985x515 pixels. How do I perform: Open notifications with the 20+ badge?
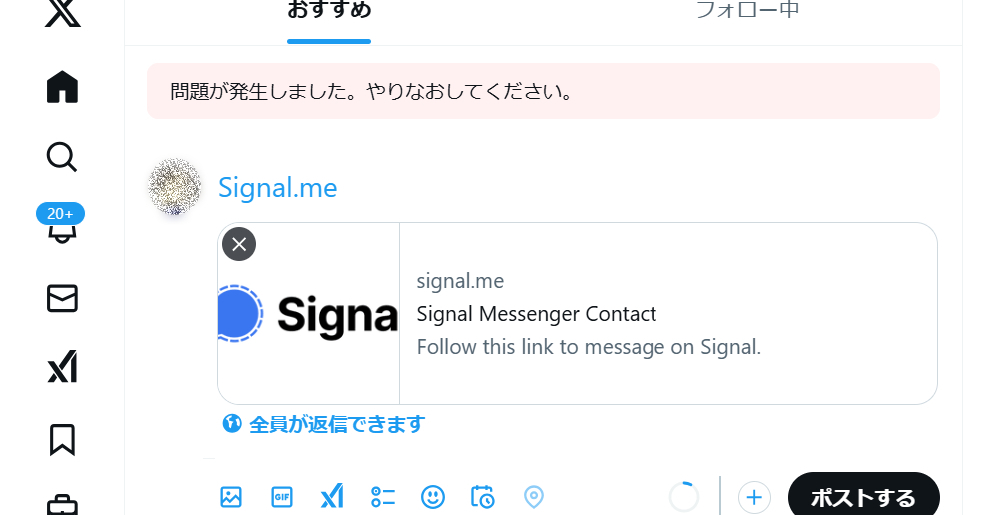(62, 228)
